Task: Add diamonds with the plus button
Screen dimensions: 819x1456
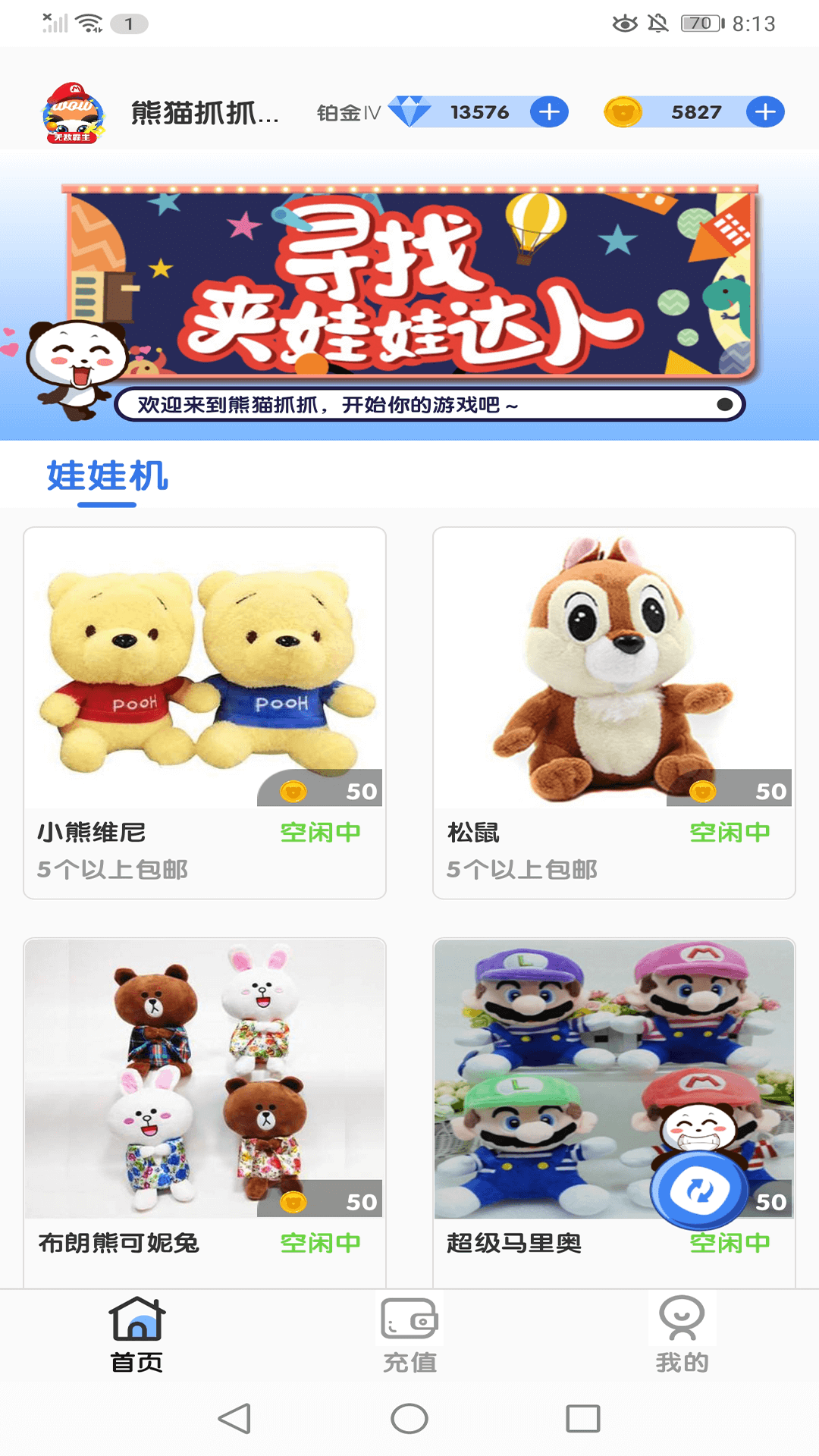Action: tap(549, 112)
